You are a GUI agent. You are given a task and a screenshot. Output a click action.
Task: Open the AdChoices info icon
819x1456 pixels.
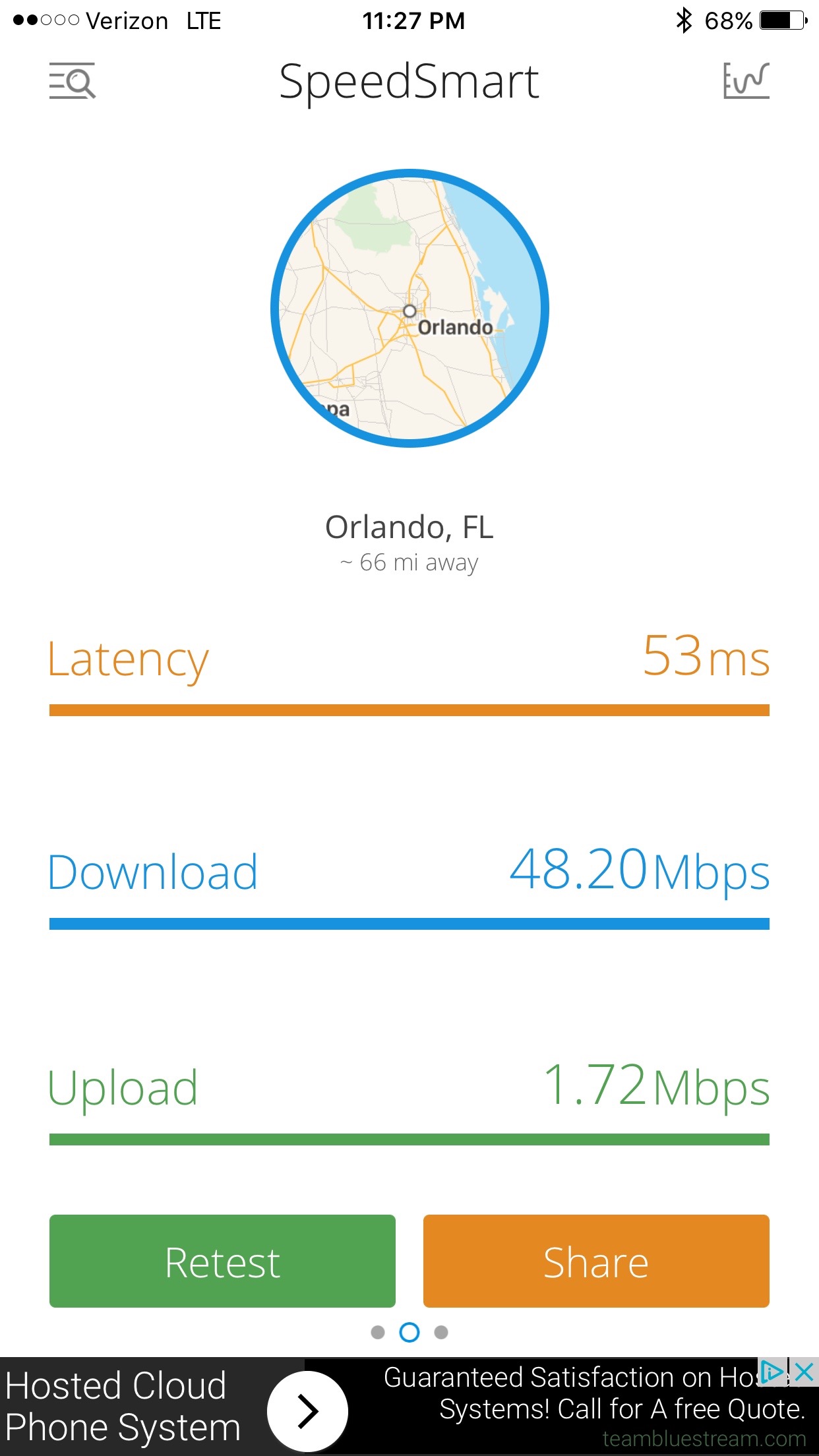772,1372
